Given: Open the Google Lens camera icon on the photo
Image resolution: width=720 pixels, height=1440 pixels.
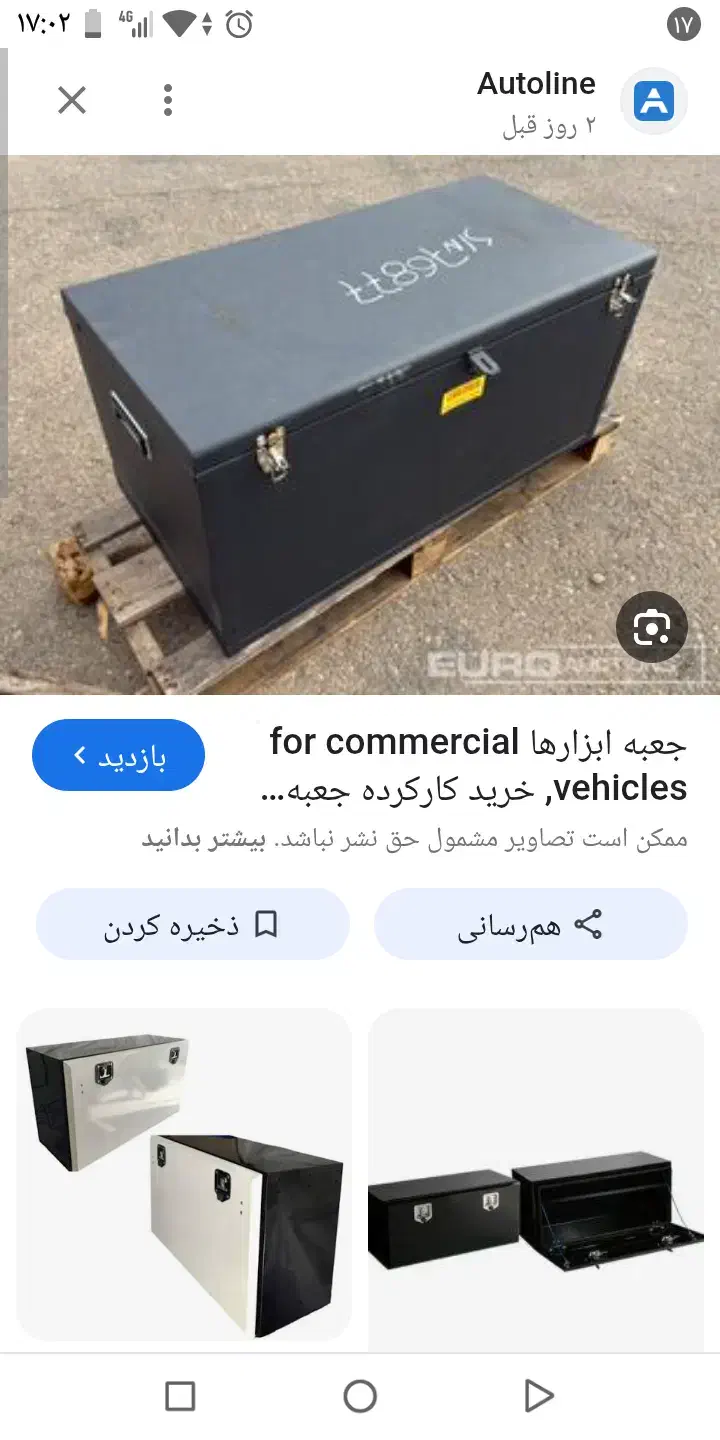Looking at the screenshot, I should coord(653,628).
